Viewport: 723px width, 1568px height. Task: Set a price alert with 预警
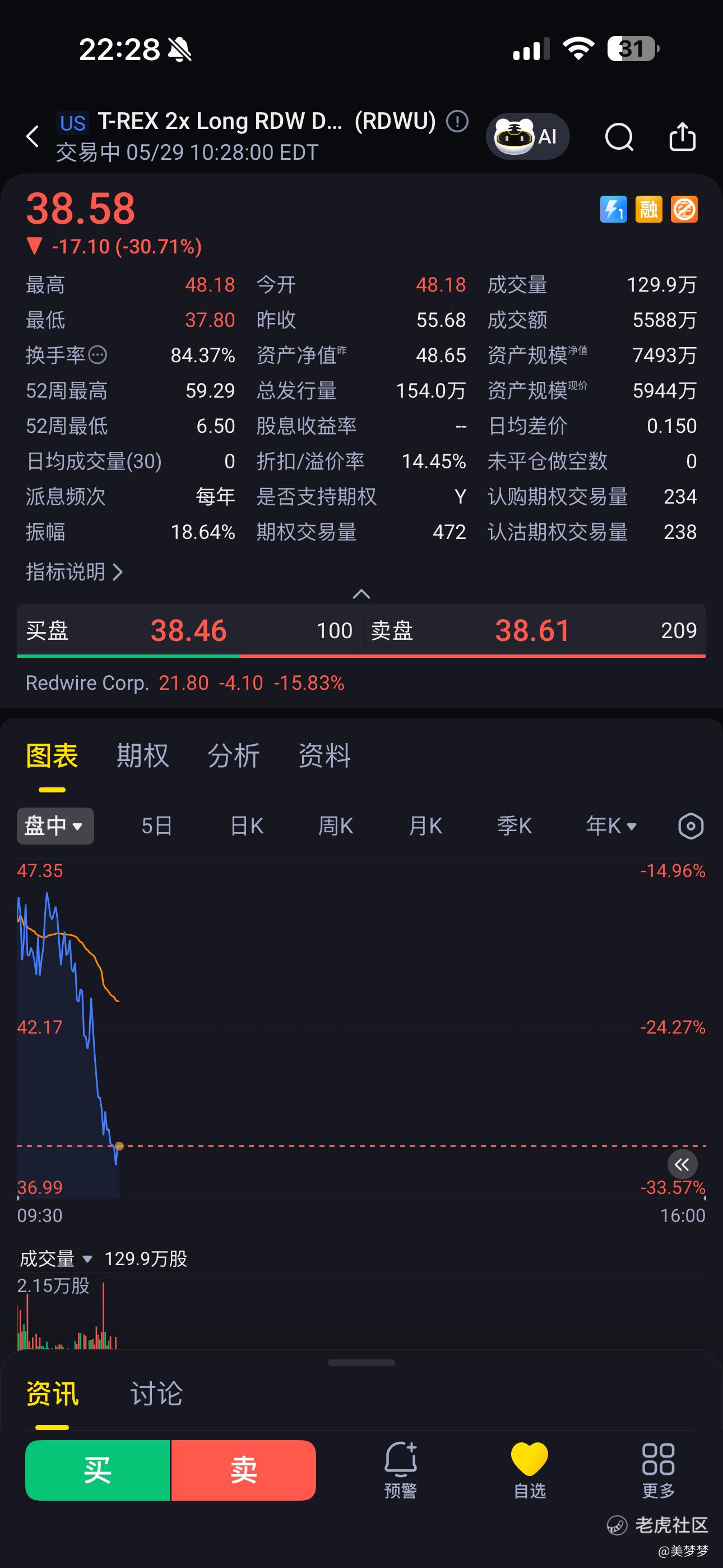tap(400, 1470)
